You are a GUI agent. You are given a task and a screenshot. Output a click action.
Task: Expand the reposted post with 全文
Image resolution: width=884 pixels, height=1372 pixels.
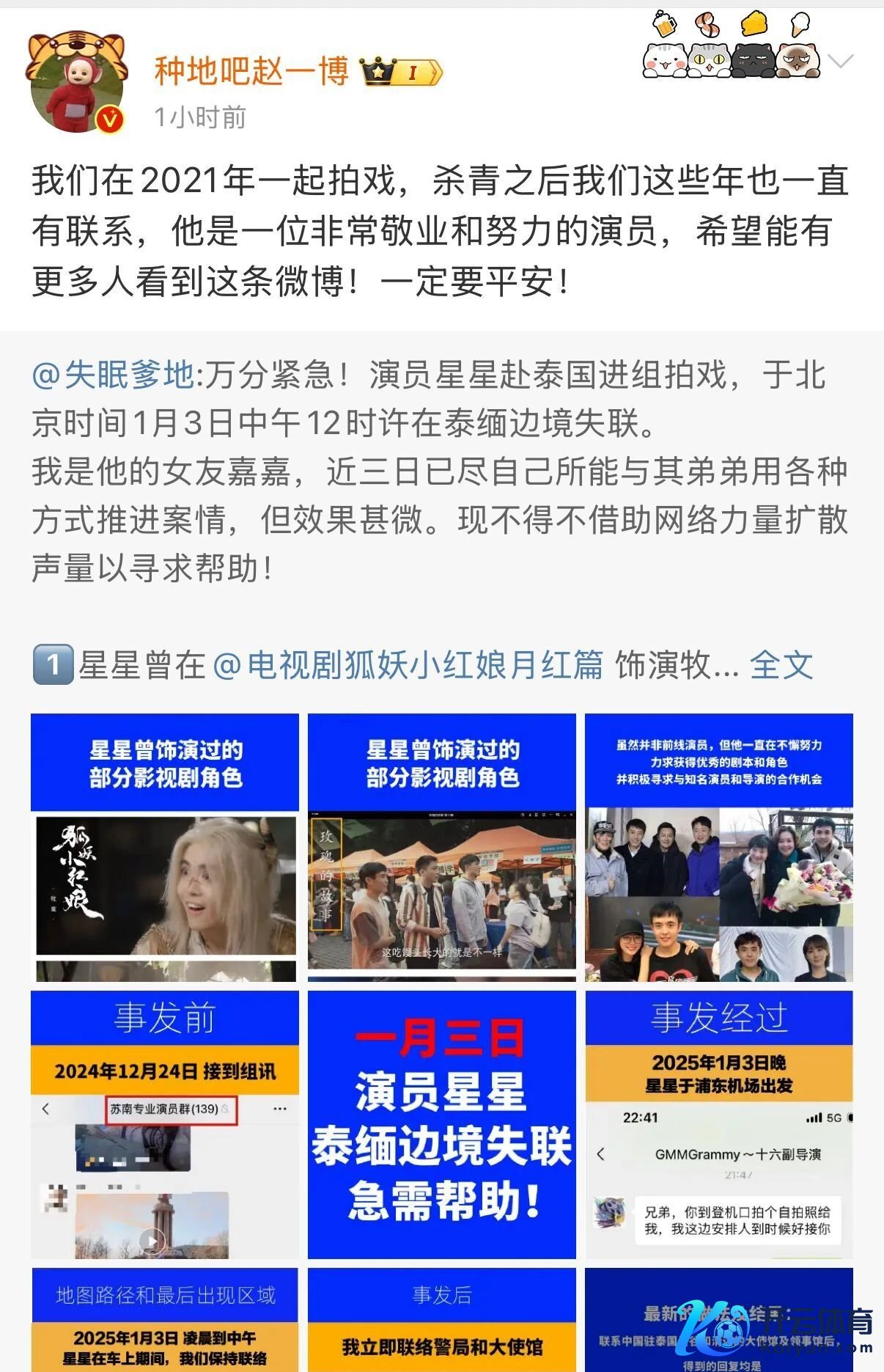(x=781, y=666)
